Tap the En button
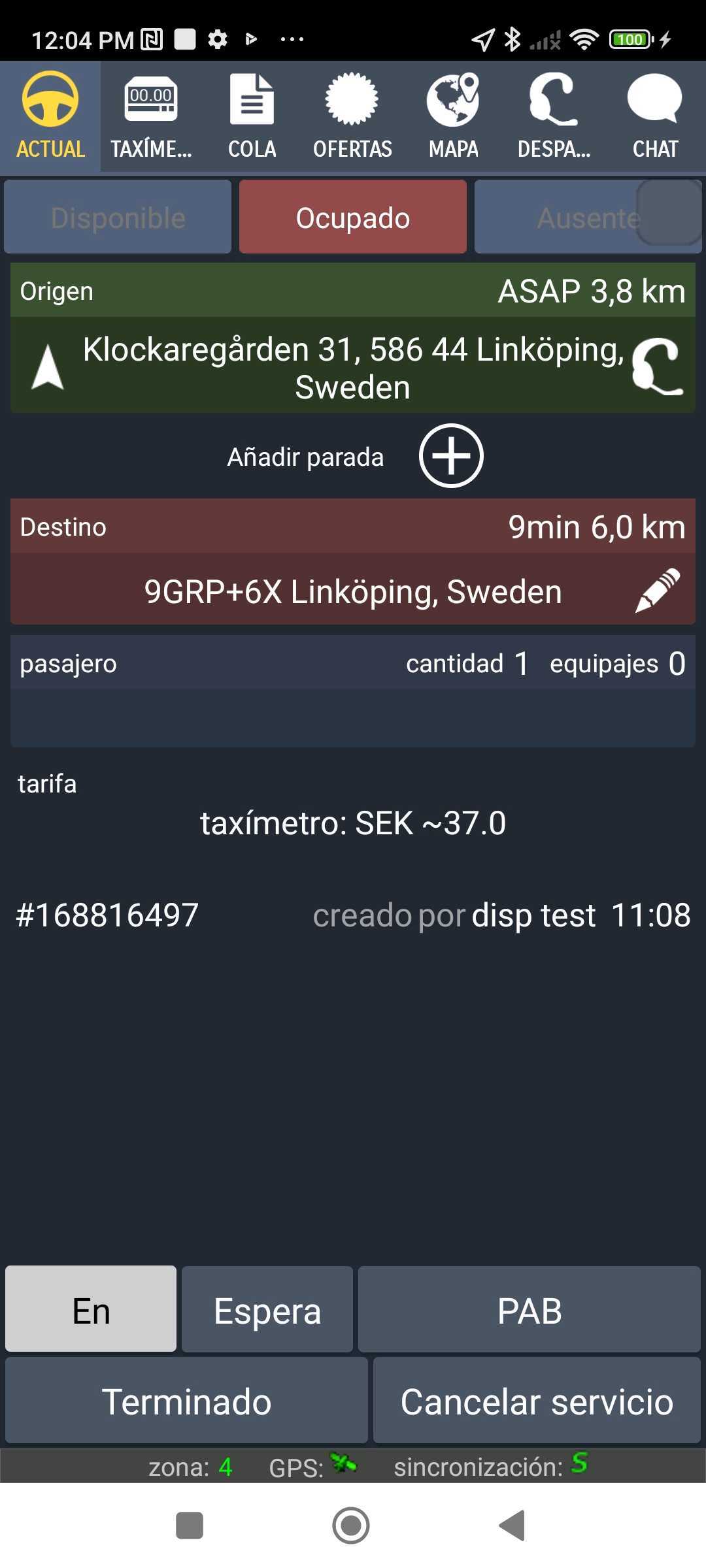Viewport: 706px width, 1568px height. coord(91,1309)
